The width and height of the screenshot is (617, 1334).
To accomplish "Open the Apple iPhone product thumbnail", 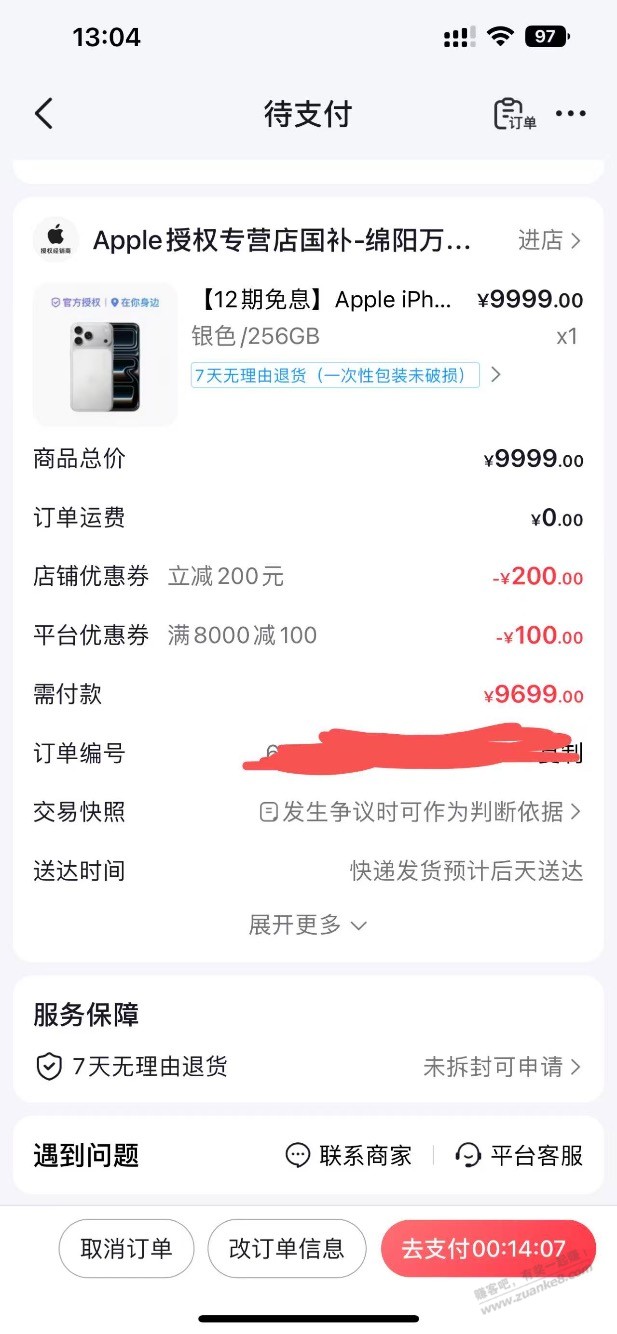I will coord(105,354).
